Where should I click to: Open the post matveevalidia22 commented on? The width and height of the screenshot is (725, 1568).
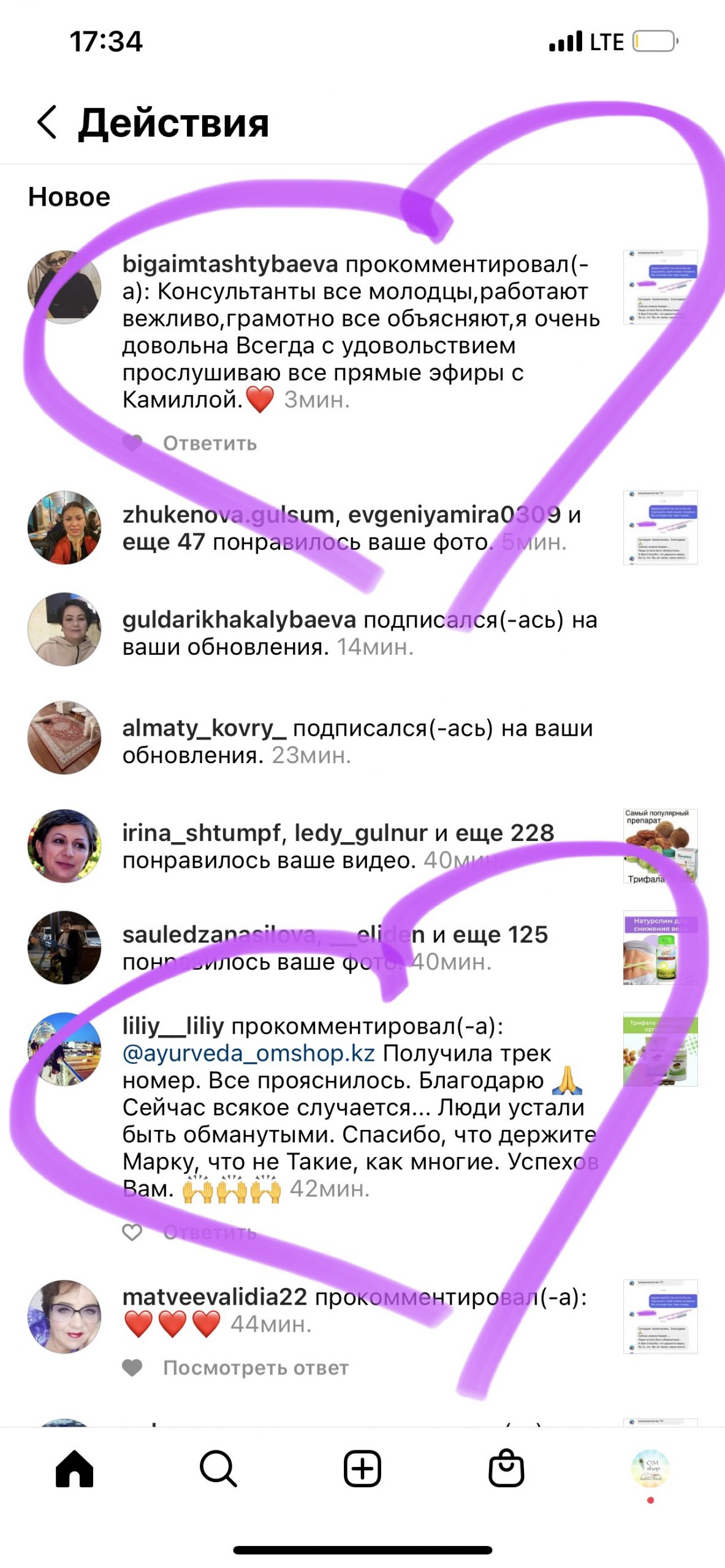(660, 1316)
